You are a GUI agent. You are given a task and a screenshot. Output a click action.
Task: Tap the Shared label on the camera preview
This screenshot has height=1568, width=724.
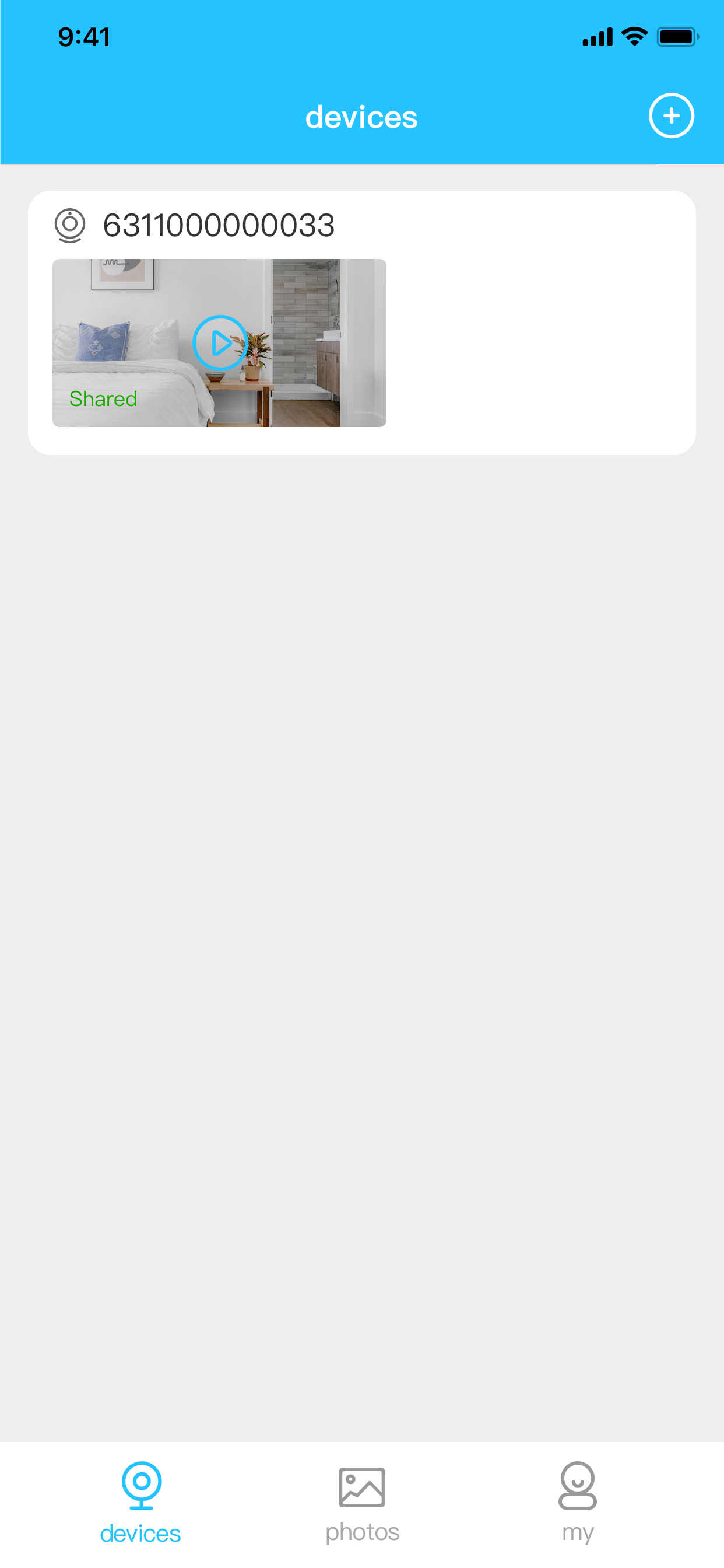(x=103, y=400)
